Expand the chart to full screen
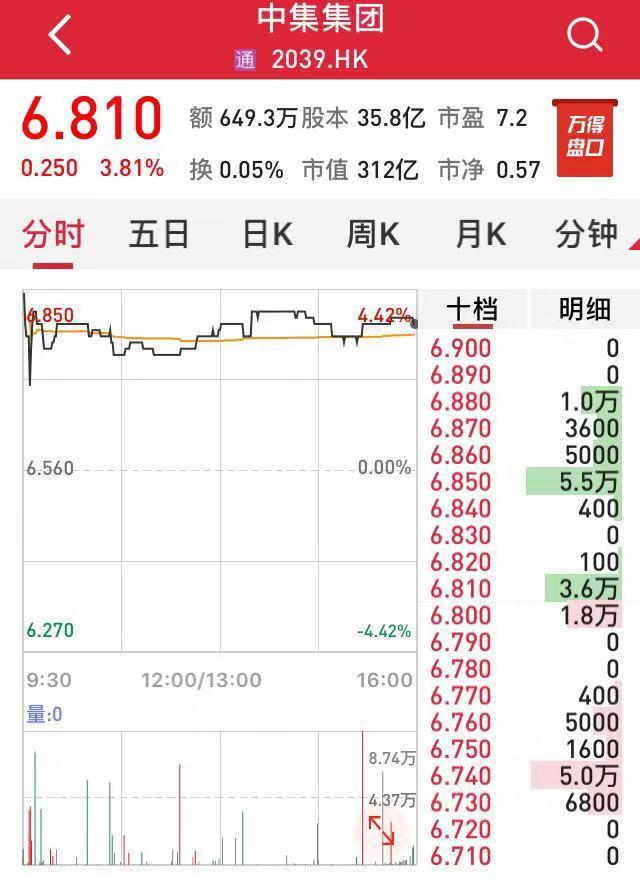This screenshot has height=892, width=640. click(381, 830)
